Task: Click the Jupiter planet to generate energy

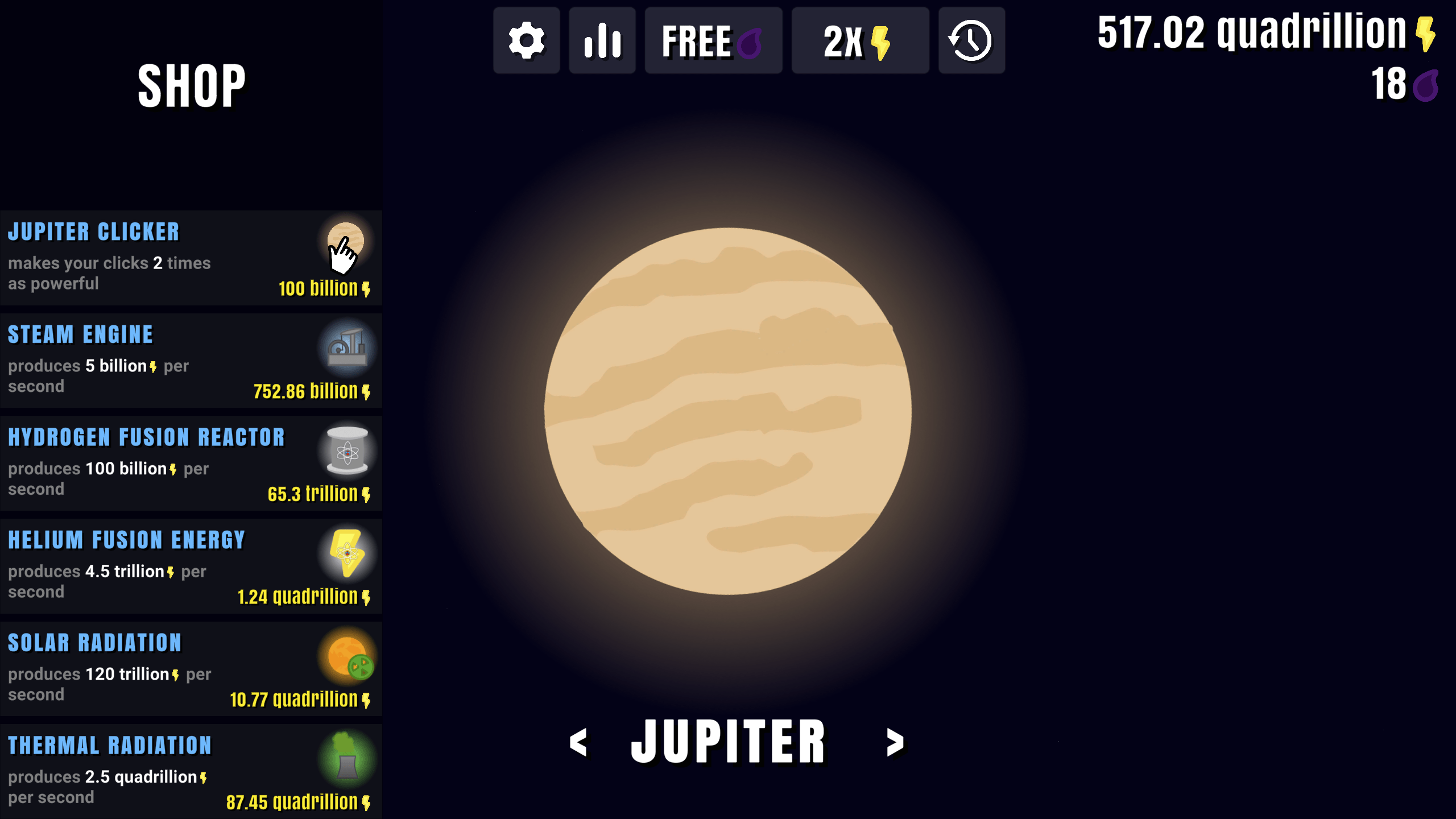Action: pyautogui.click(x=728, y=411)
